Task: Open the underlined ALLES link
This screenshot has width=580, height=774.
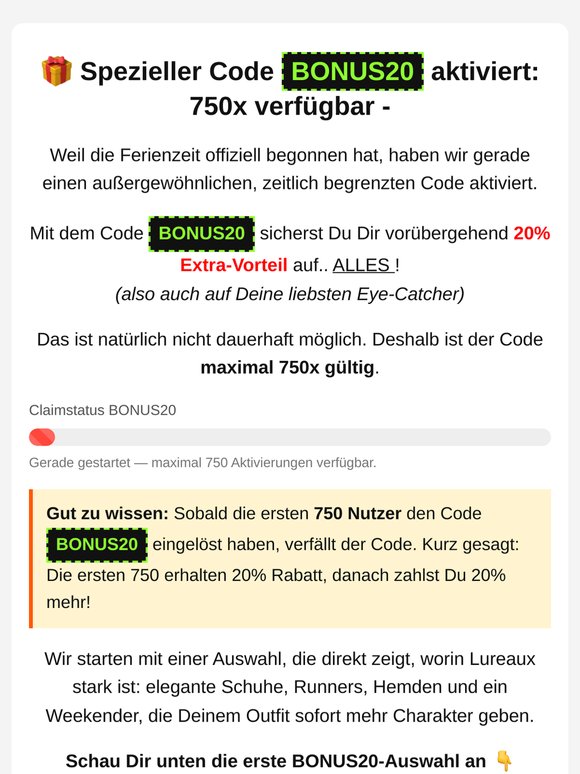Action: click(x=363, y=266)
